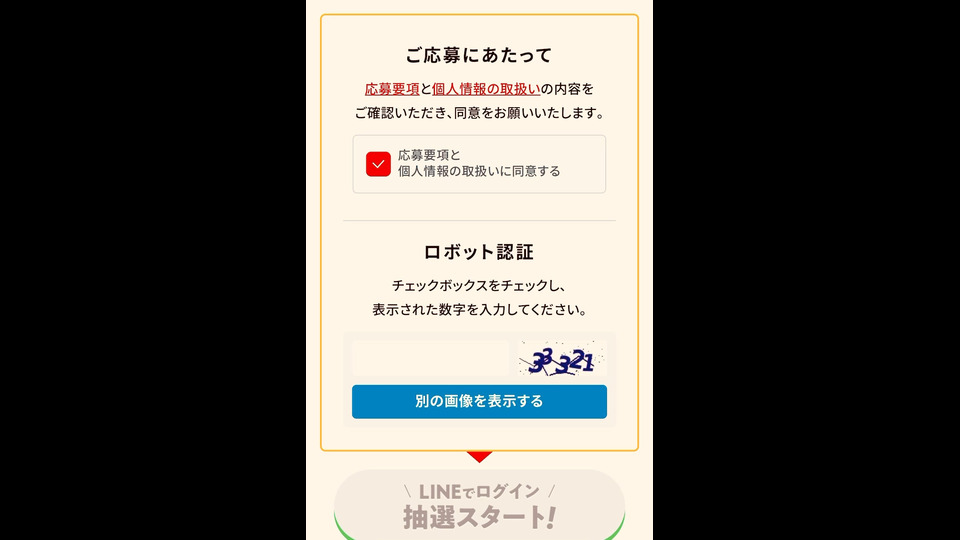Open the 応募要項 link
Screen dimensions: 960x540
(x=392, y=89)
